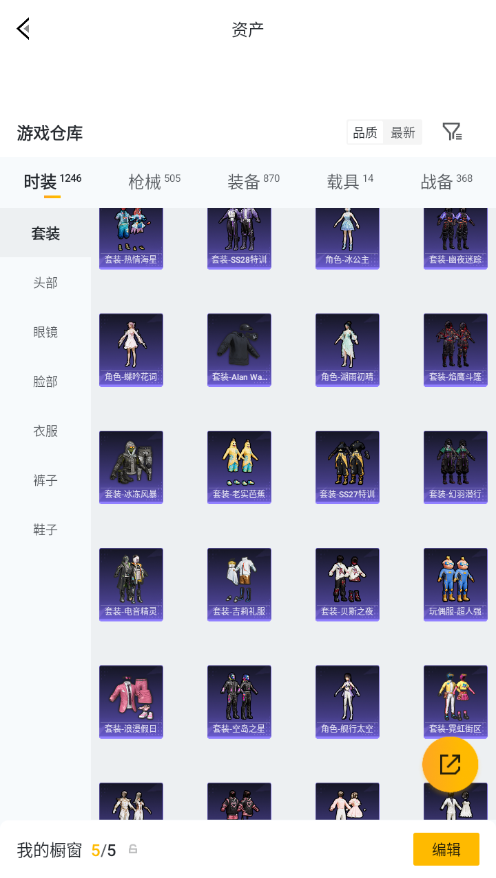496x878 pixels.
Task: Select the 头部 category
Action: pyautogui.click(x=45, y=283)
